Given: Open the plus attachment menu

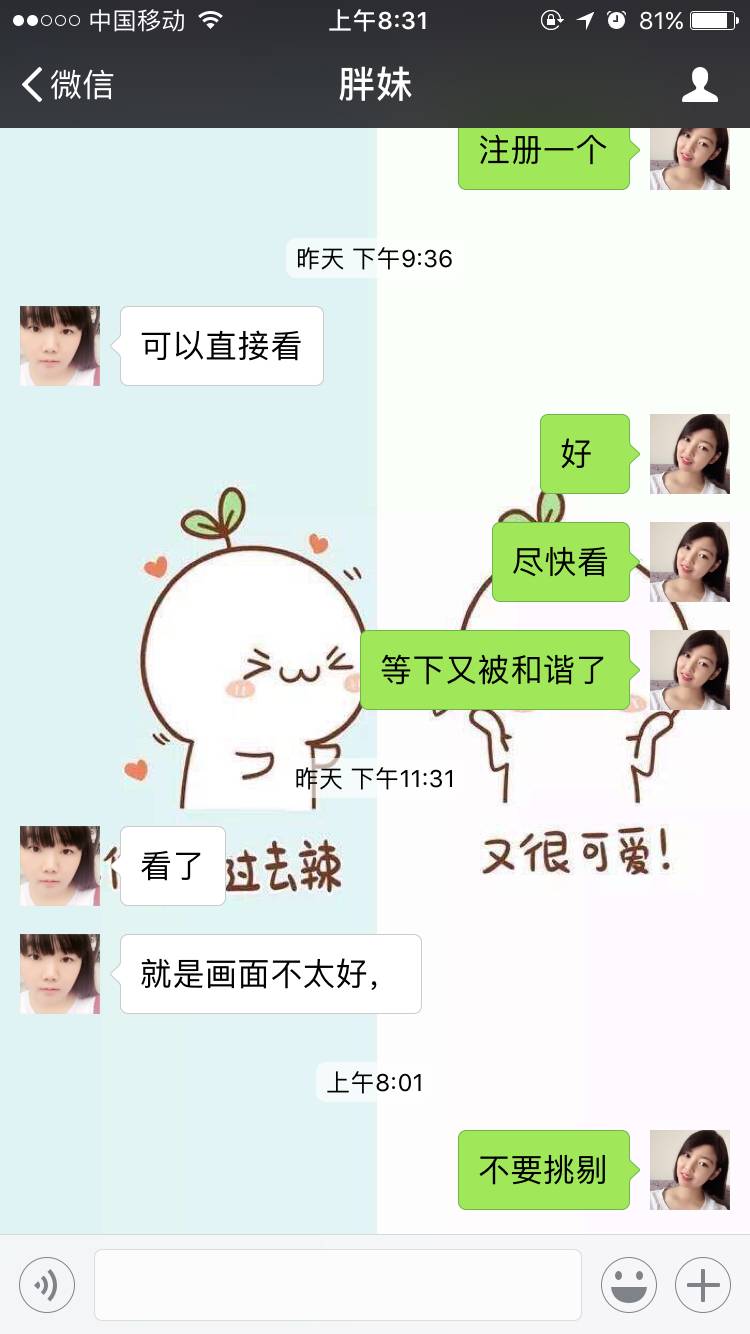Looking at the screenshot, I should 703,1285.
